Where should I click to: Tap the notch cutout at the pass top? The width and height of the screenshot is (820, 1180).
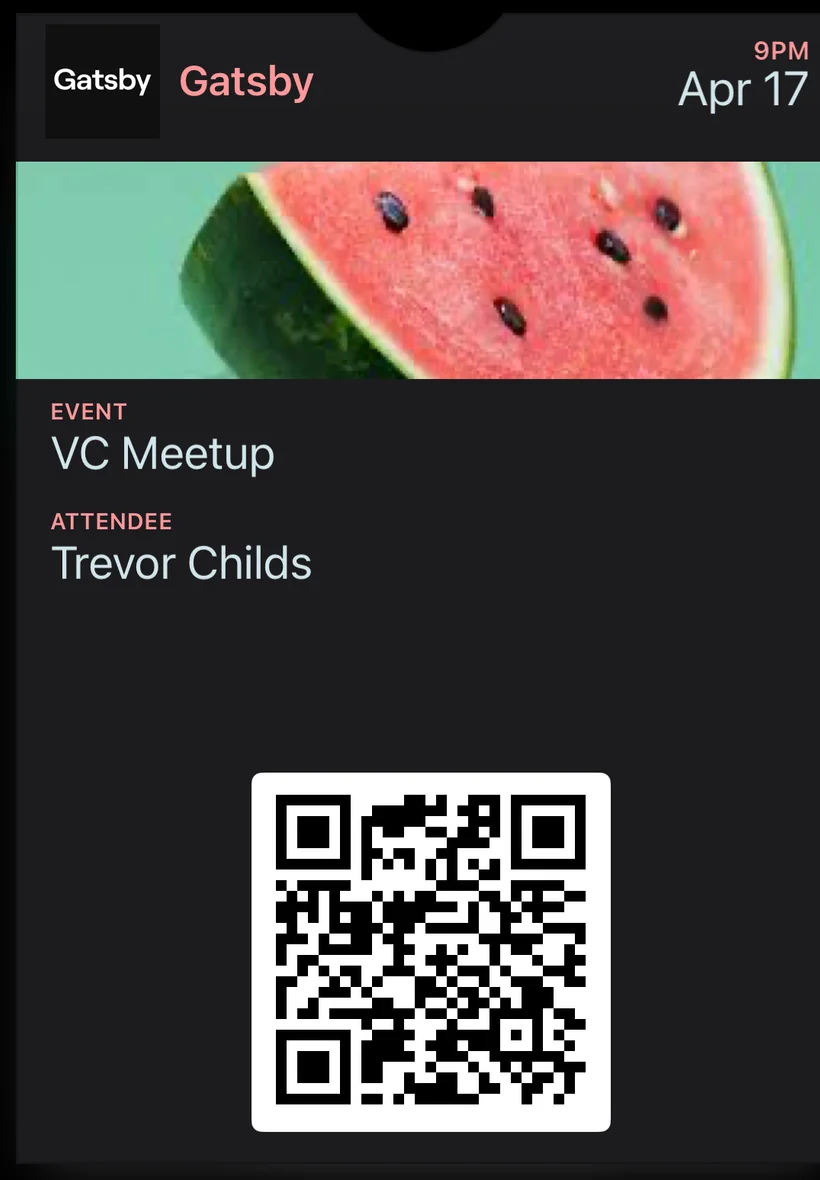(x=428, y=15)
